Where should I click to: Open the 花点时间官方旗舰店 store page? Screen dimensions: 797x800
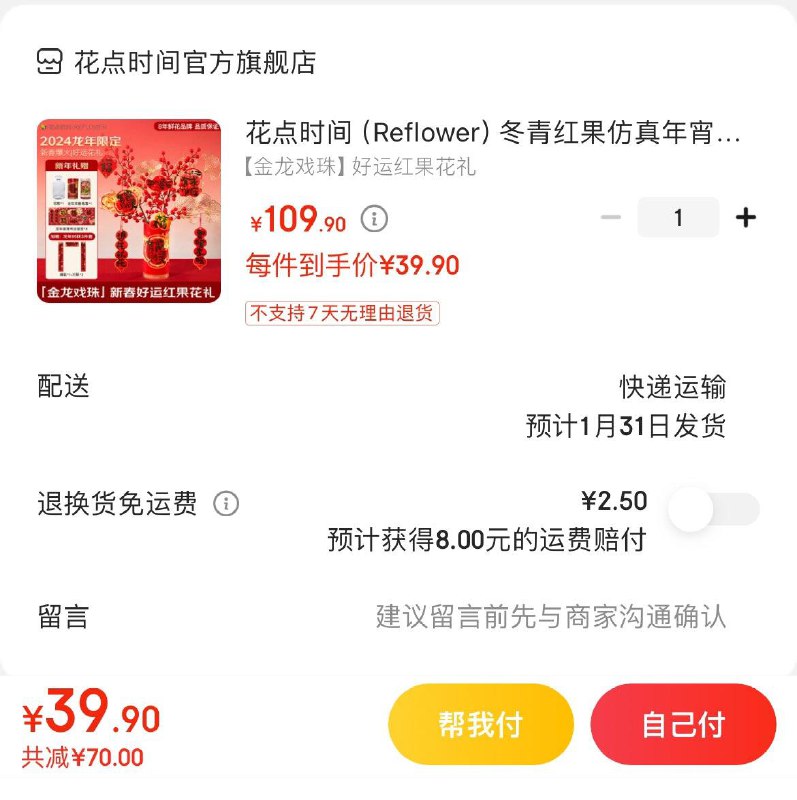pos(195,63)
